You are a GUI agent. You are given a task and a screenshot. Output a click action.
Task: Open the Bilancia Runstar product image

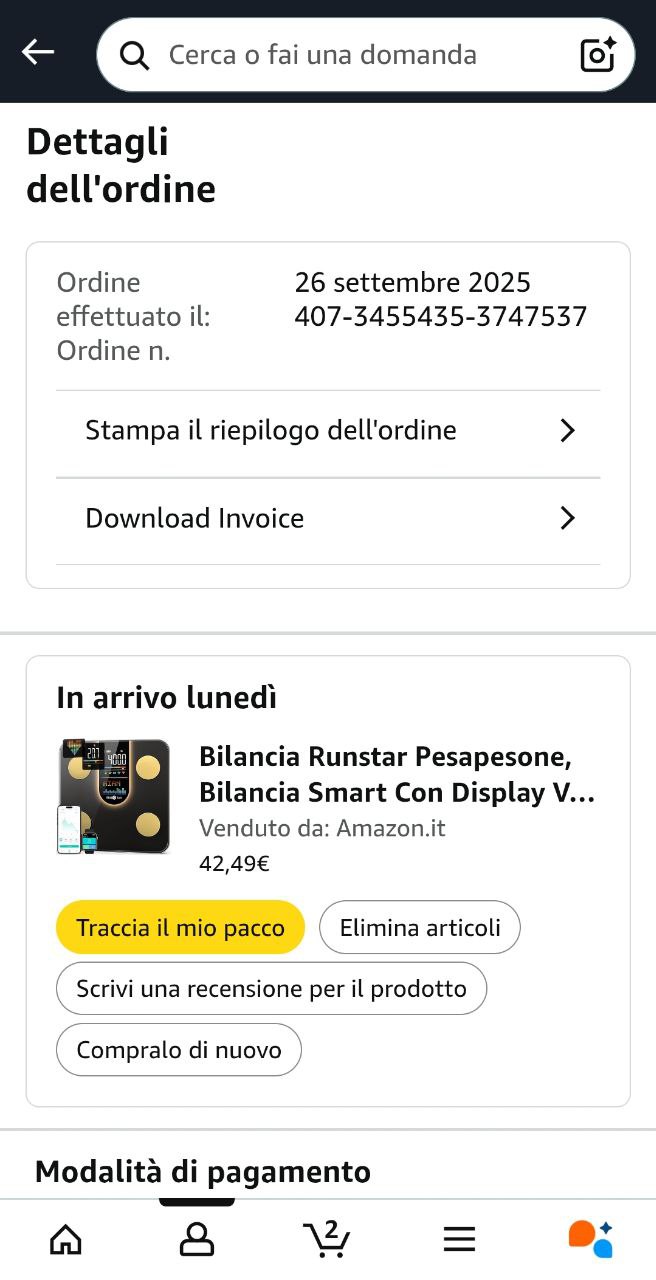(113, 797)
